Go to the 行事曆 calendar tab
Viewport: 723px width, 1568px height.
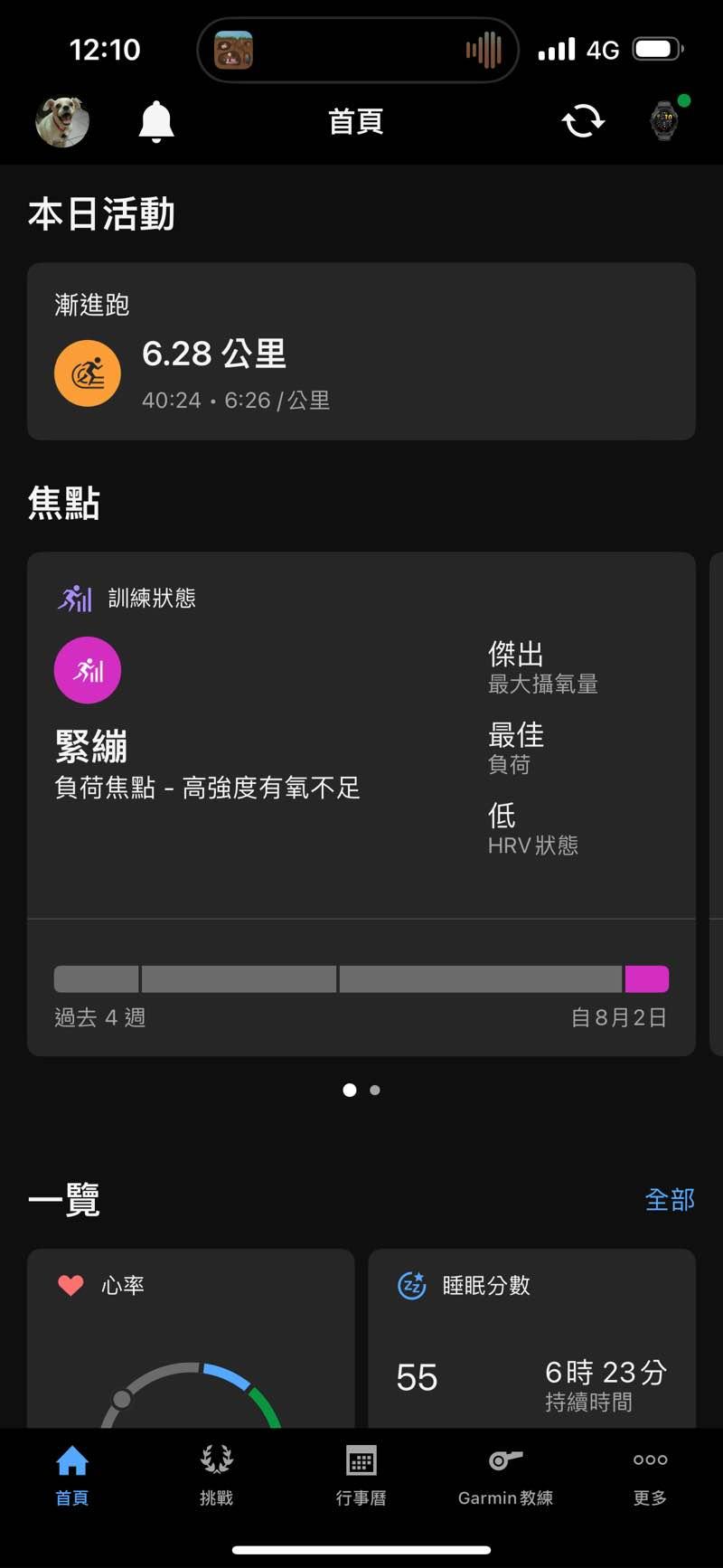(x=361, y=1475)
